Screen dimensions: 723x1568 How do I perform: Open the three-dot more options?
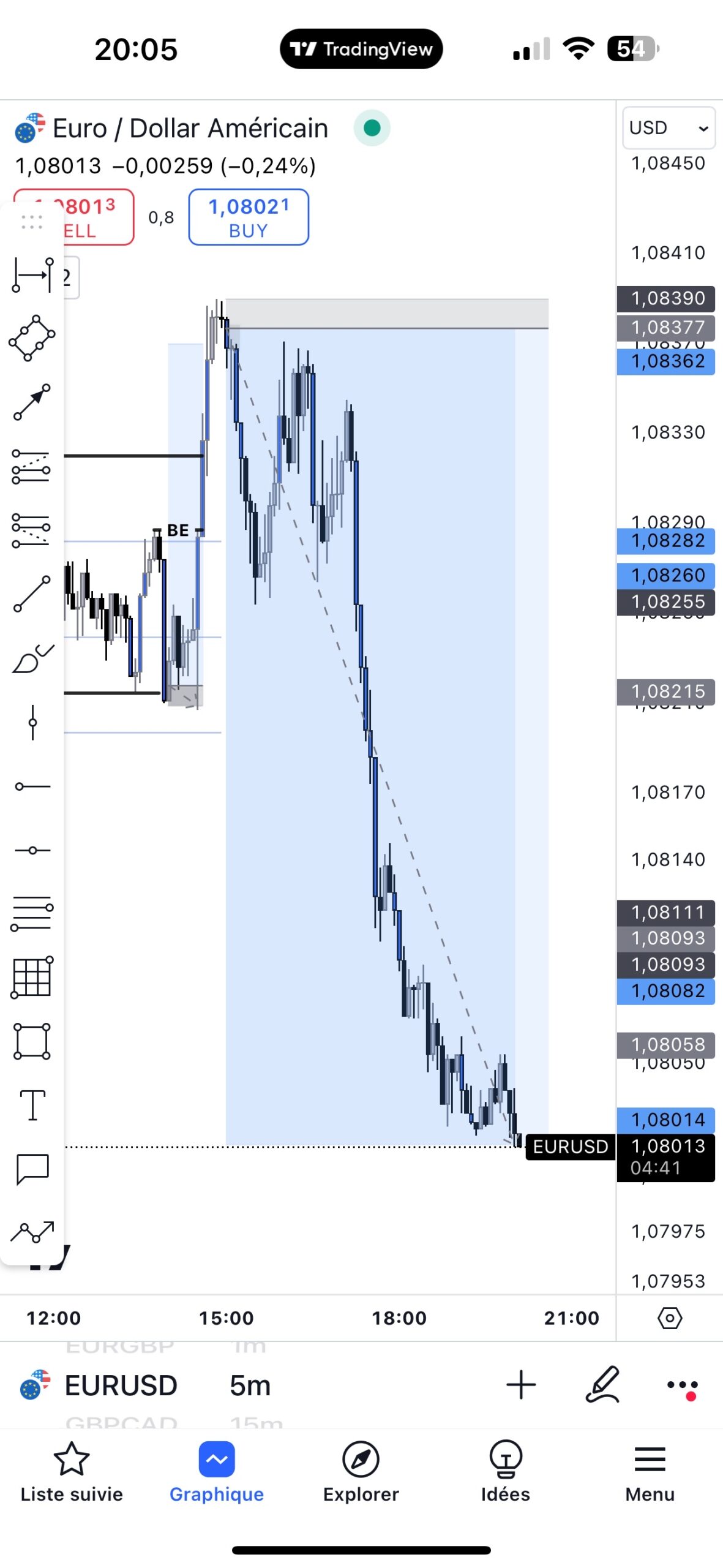coord(683,1385)
